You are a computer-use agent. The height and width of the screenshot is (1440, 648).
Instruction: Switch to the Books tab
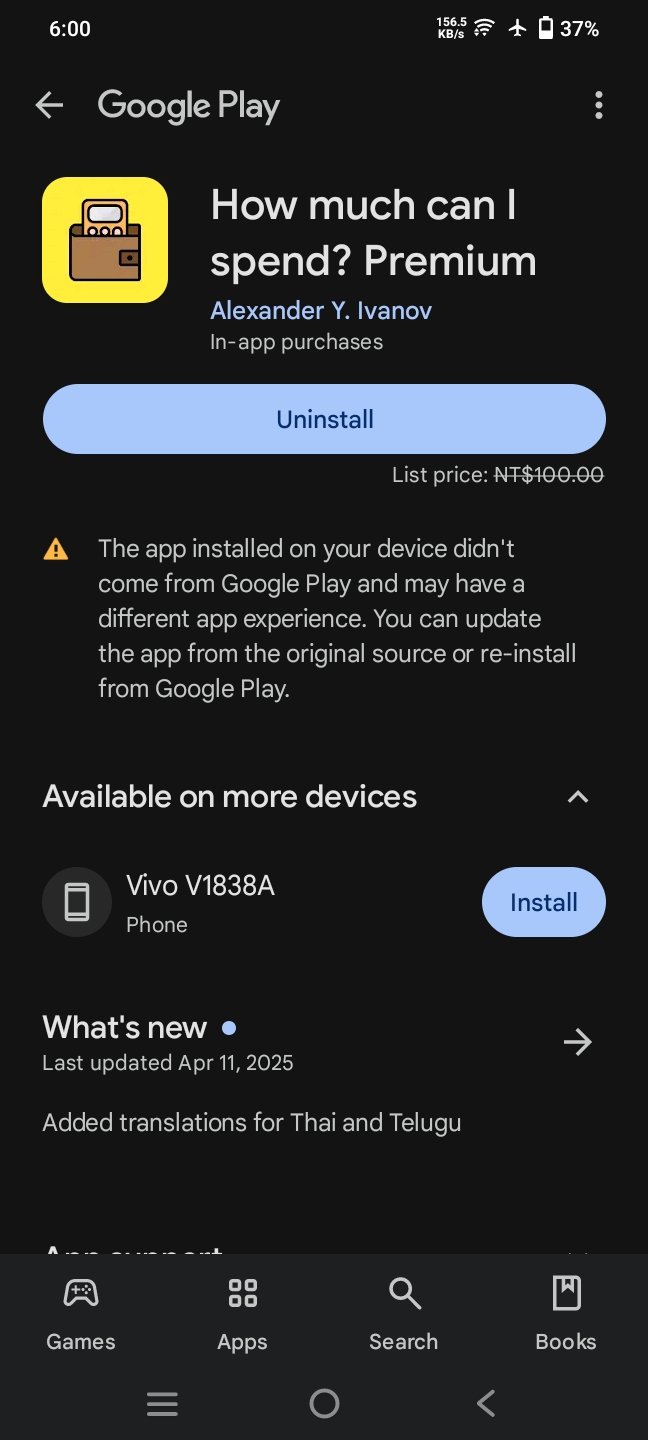566,1314
